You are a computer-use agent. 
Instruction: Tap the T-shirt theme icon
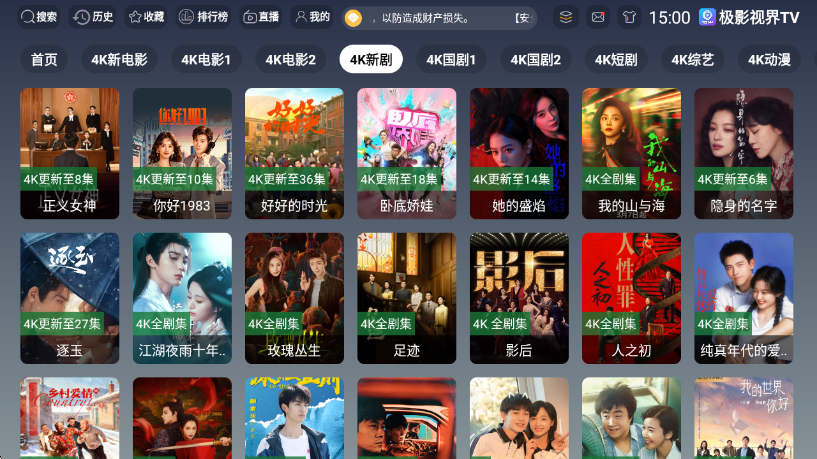[628, 17]
